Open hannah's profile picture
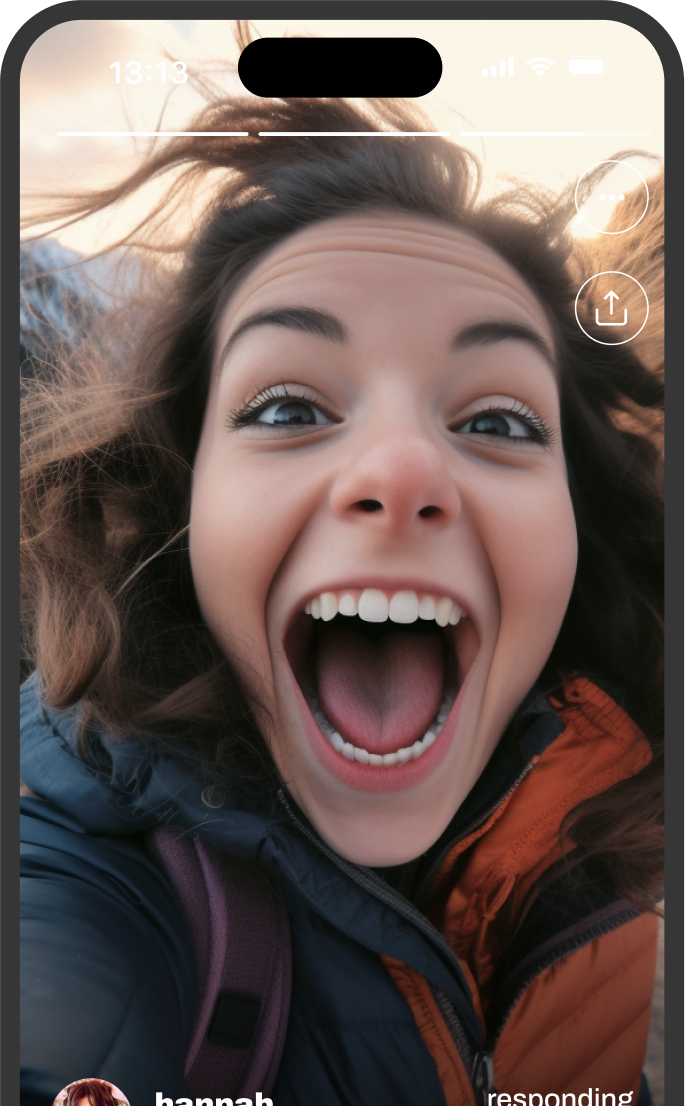The height and width of the screenshot is (1106, 685). point(91,1094)
